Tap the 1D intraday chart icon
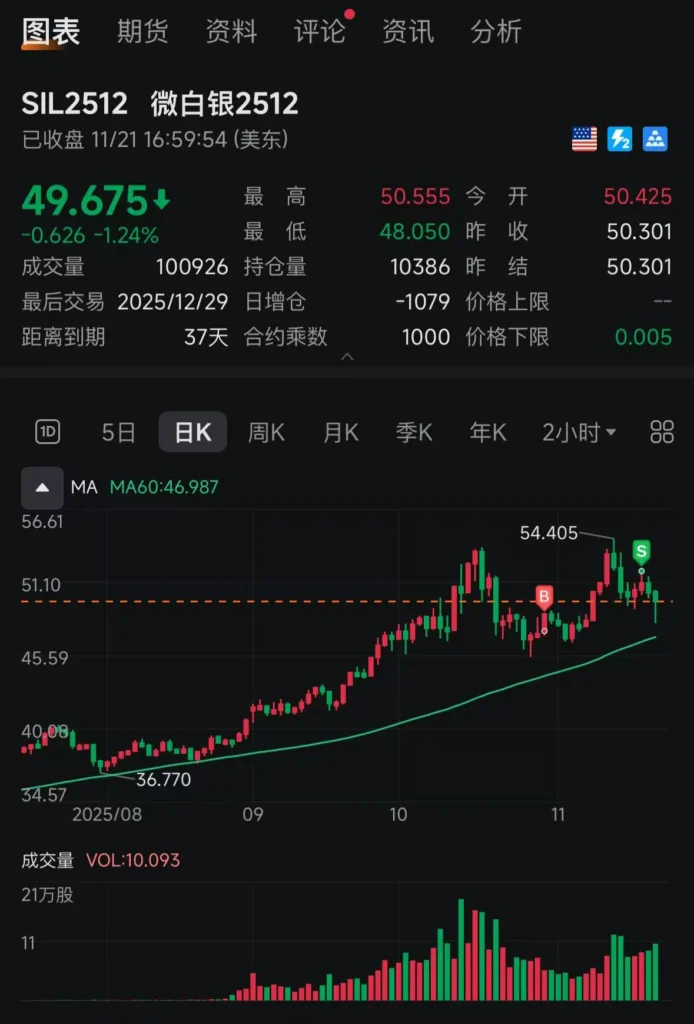This screenshot has height=1024, width=694. [48, 432]
